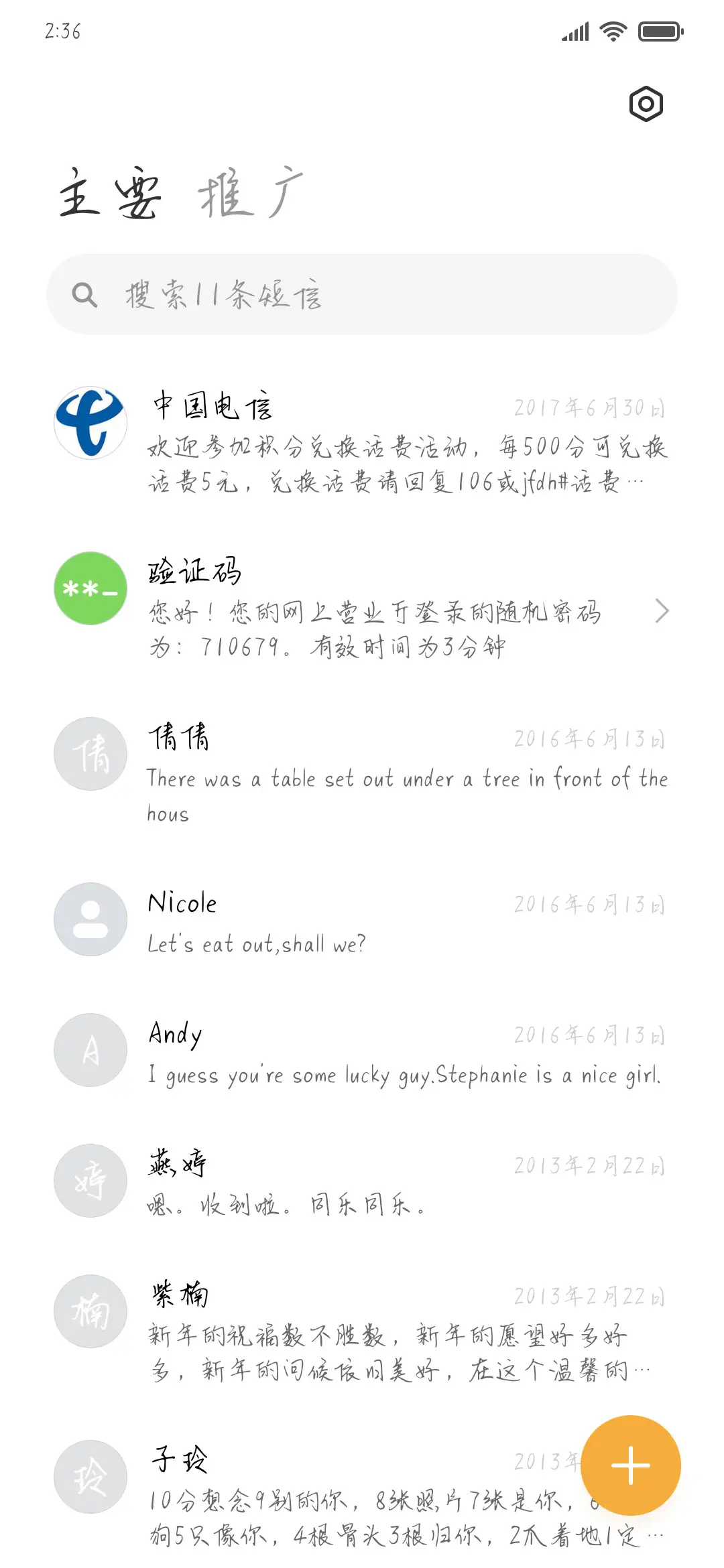Viewport: 724px width, 1568px height.
Task: Tap the search magnifier icon
Action: pyautogui.click(x=84, y=293)
